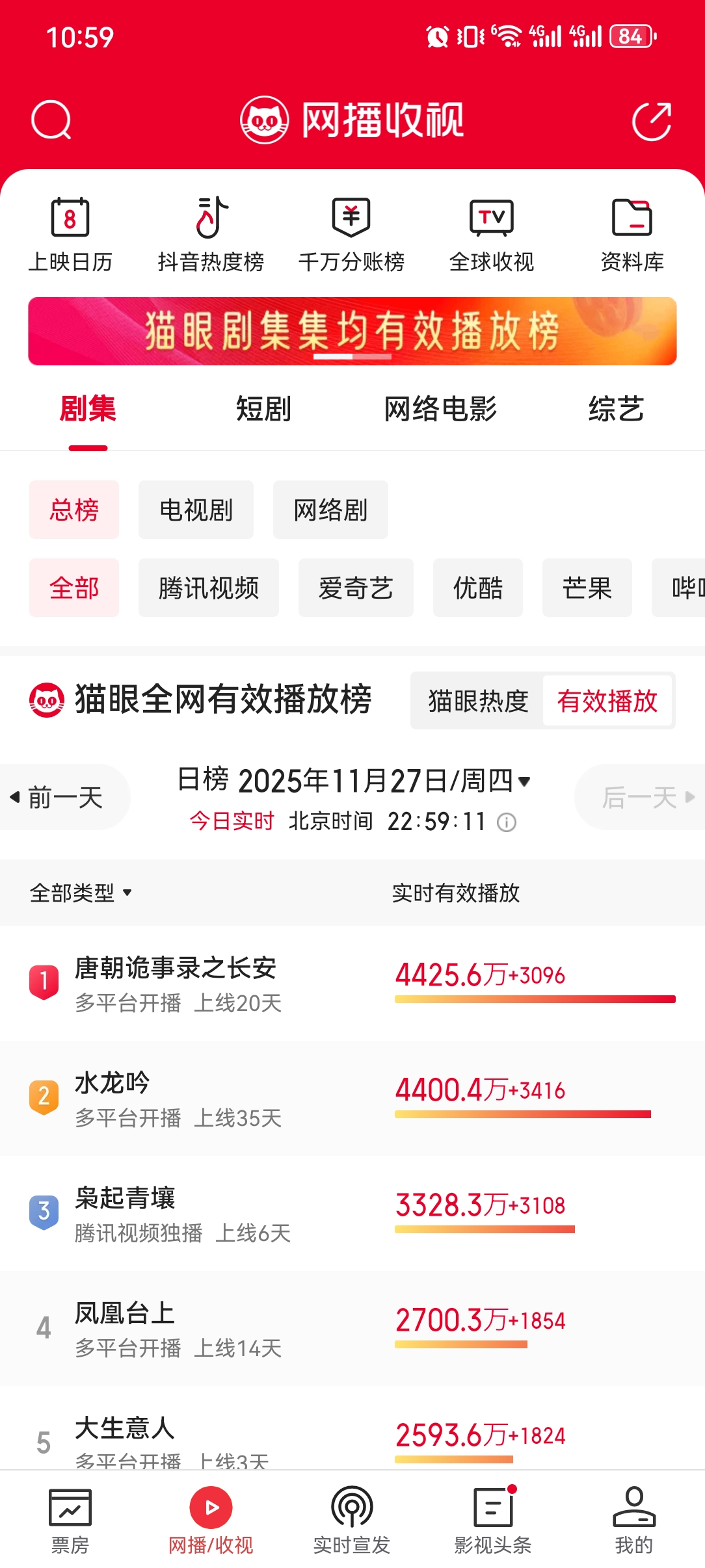Open 千万分账榜 ranking

351,234
